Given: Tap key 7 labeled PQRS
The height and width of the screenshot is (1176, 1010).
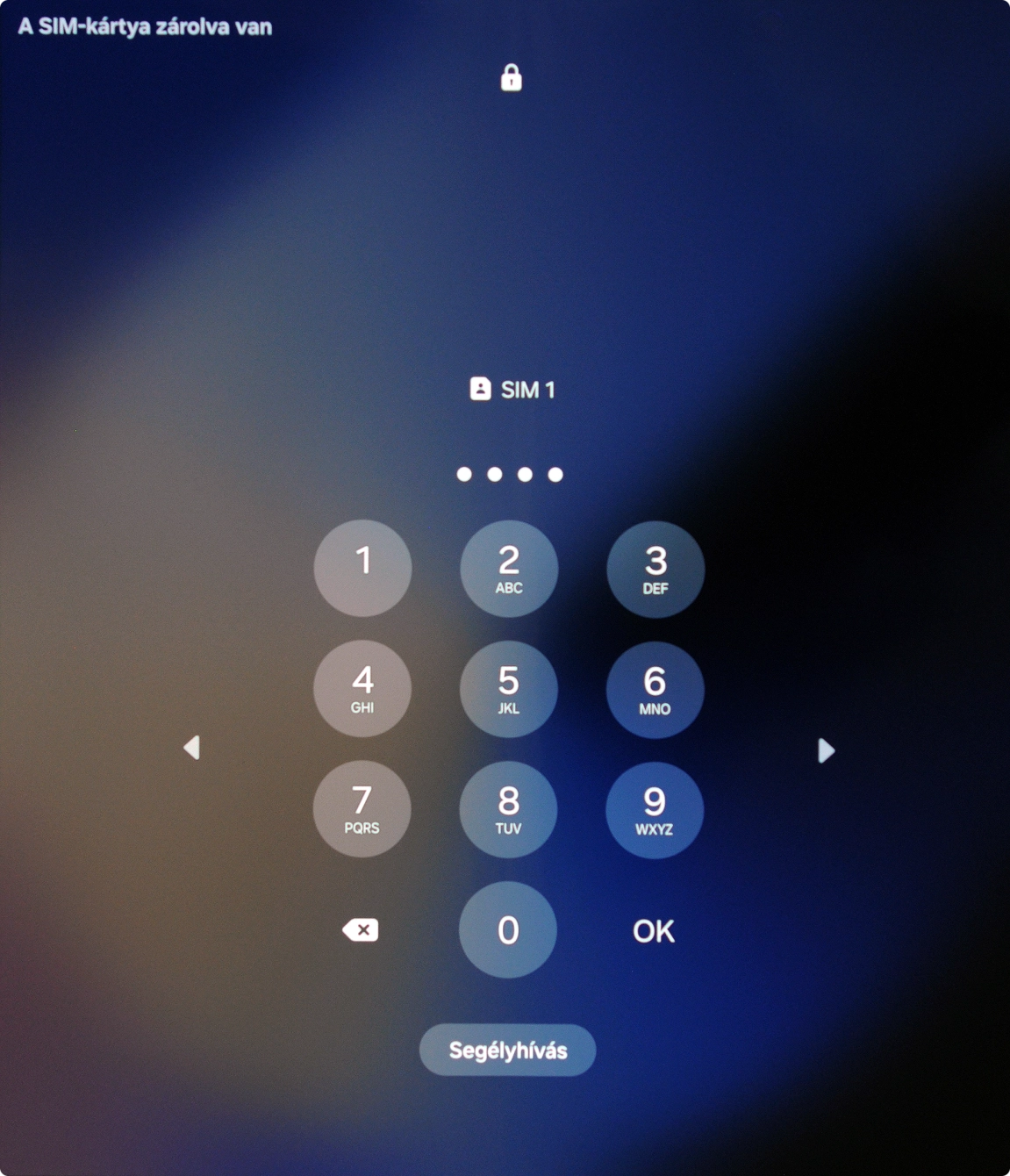Looking at the screenshot, I should 362,809.
